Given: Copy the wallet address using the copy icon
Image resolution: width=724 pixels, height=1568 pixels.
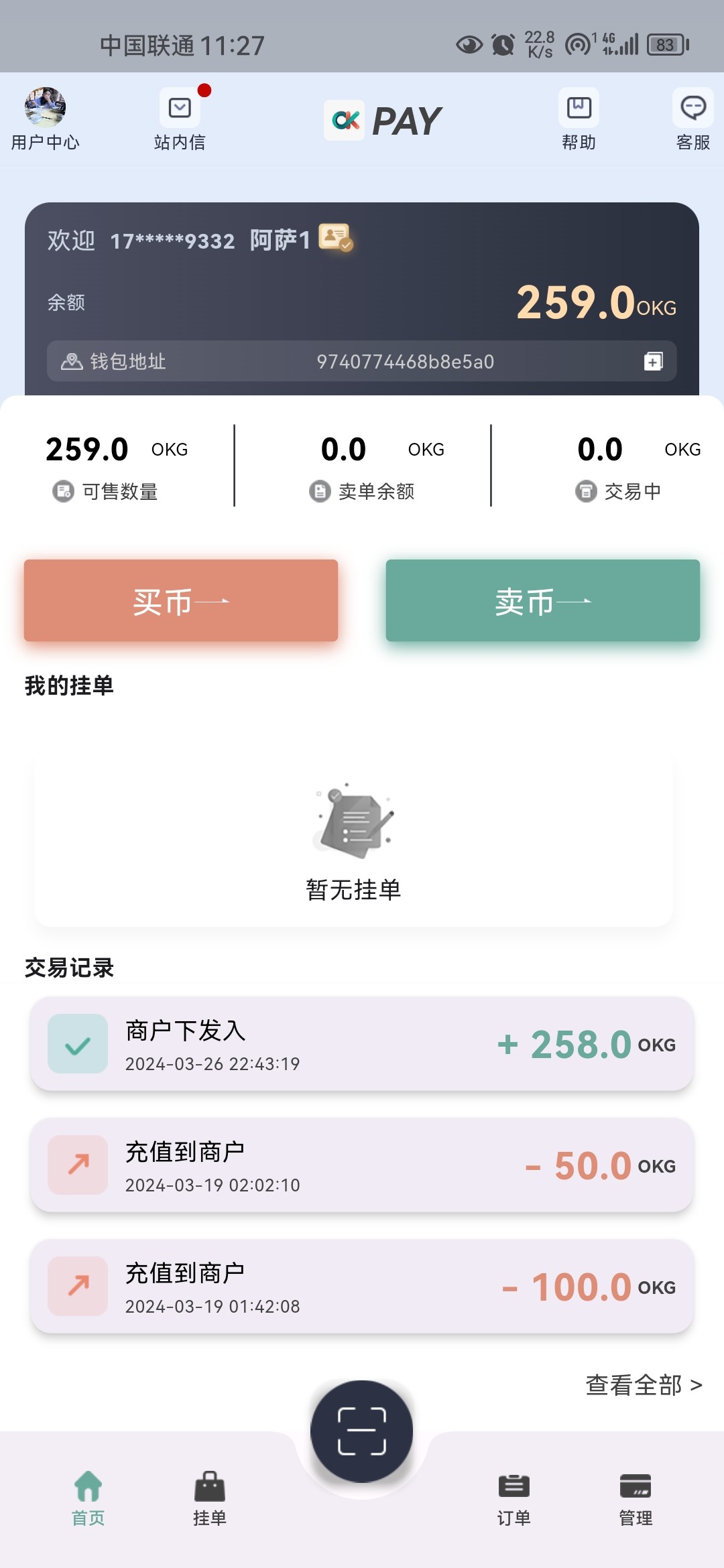Looking at the screenshot, I should [x=653, y=361].
